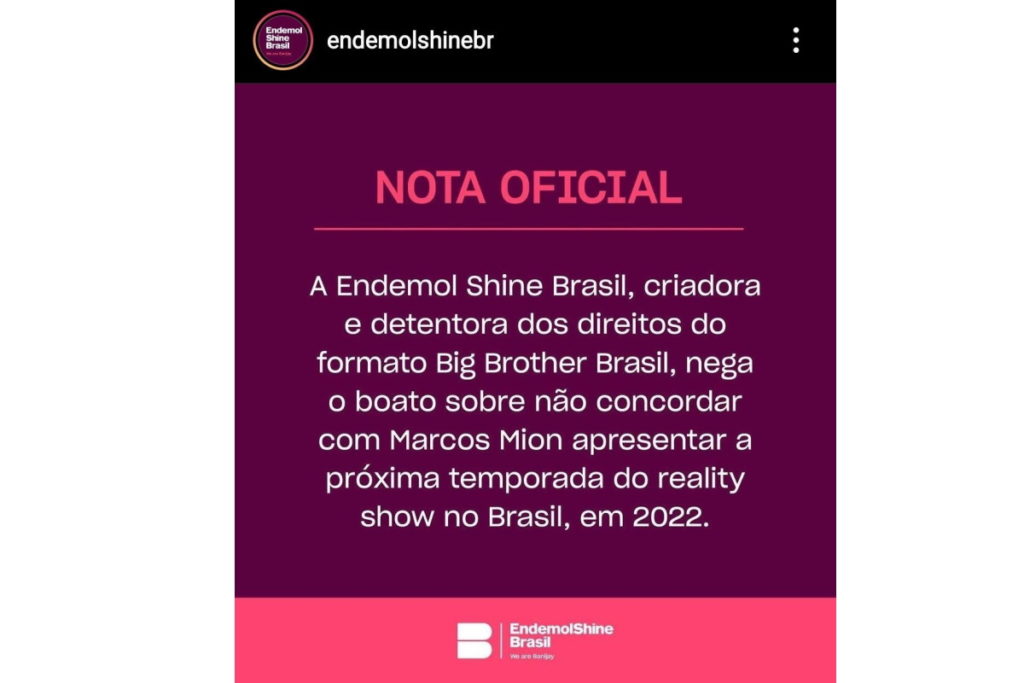This screenshot has height=683, width=1024.
Task: Open the post overflow menu
Action: [795, 41]
